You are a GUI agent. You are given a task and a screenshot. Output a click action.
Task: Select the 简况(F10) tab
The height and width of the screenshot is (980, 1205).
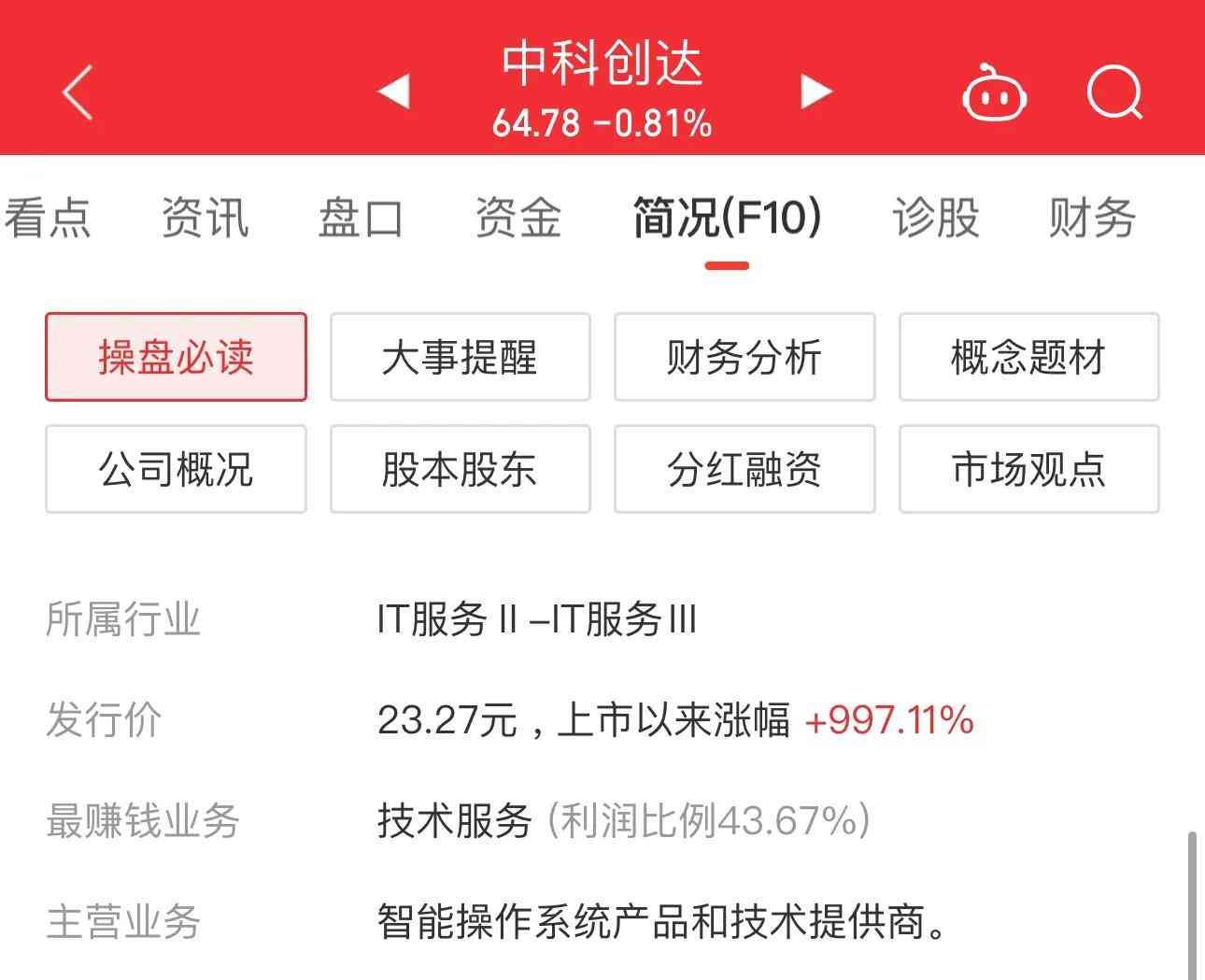tap(727, 218)
